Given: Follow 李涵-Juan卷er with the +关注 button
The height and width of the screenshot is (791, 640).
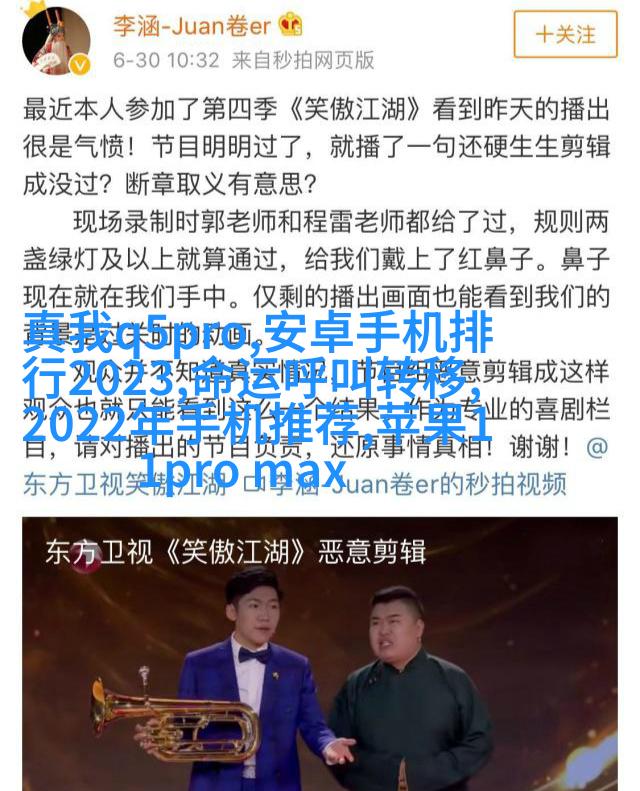Looking at the screenshot, I should [x=566, y=34].
